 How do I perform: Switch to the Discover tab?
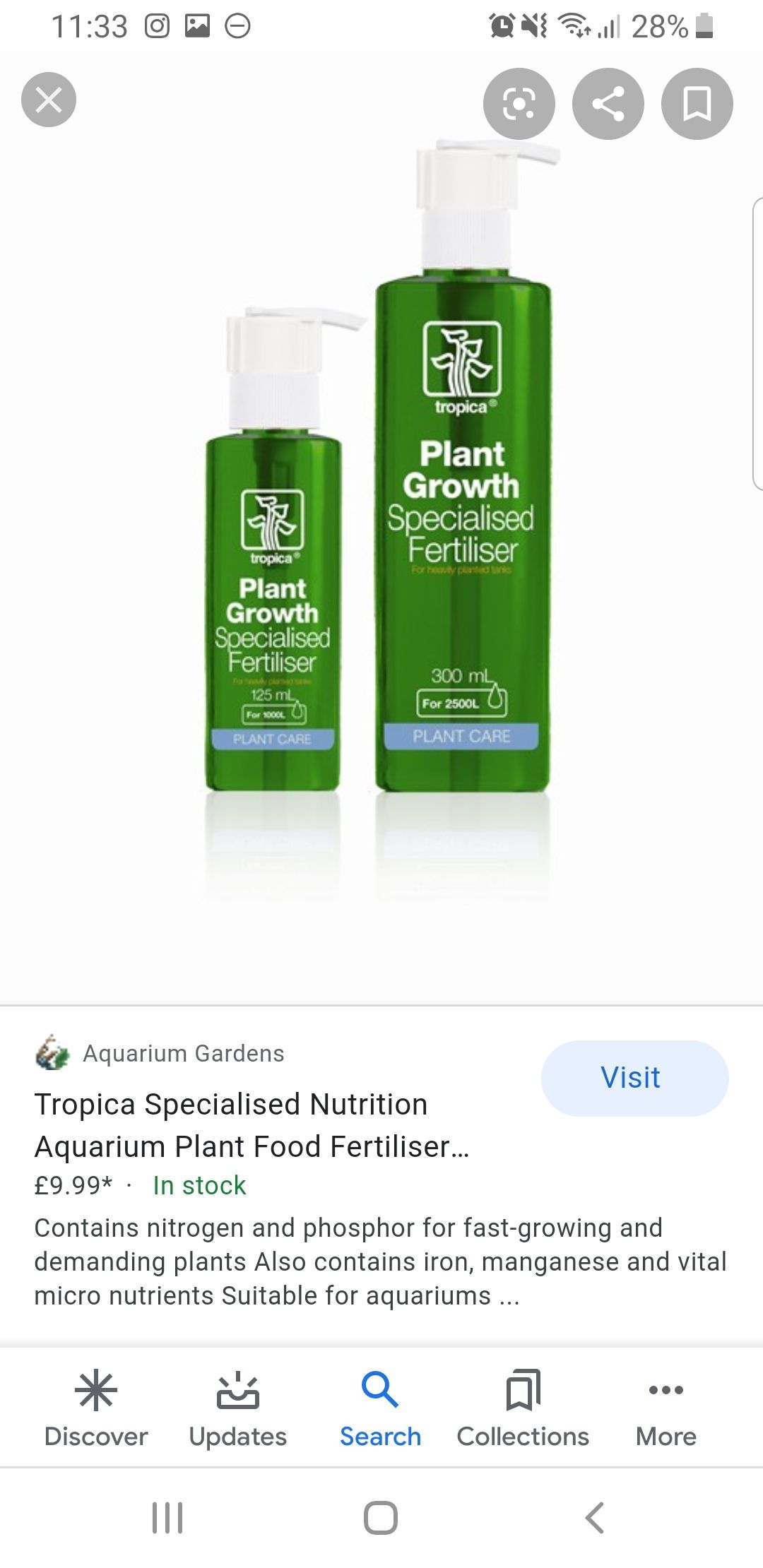[x=96, y=1408]
